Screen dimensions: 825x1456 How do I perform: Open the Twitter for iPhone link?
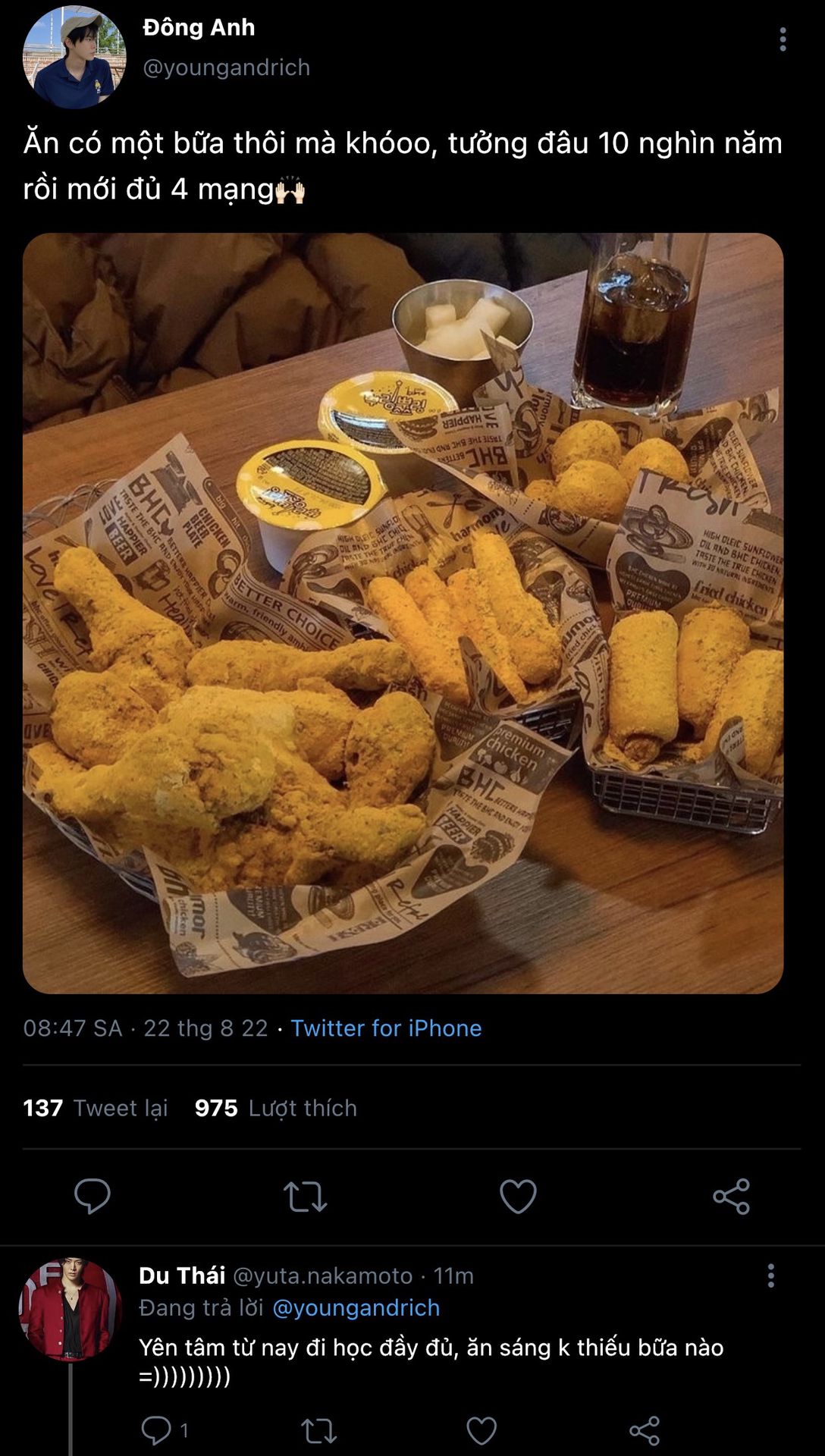pyautogui.click(x=386, y=1028)
